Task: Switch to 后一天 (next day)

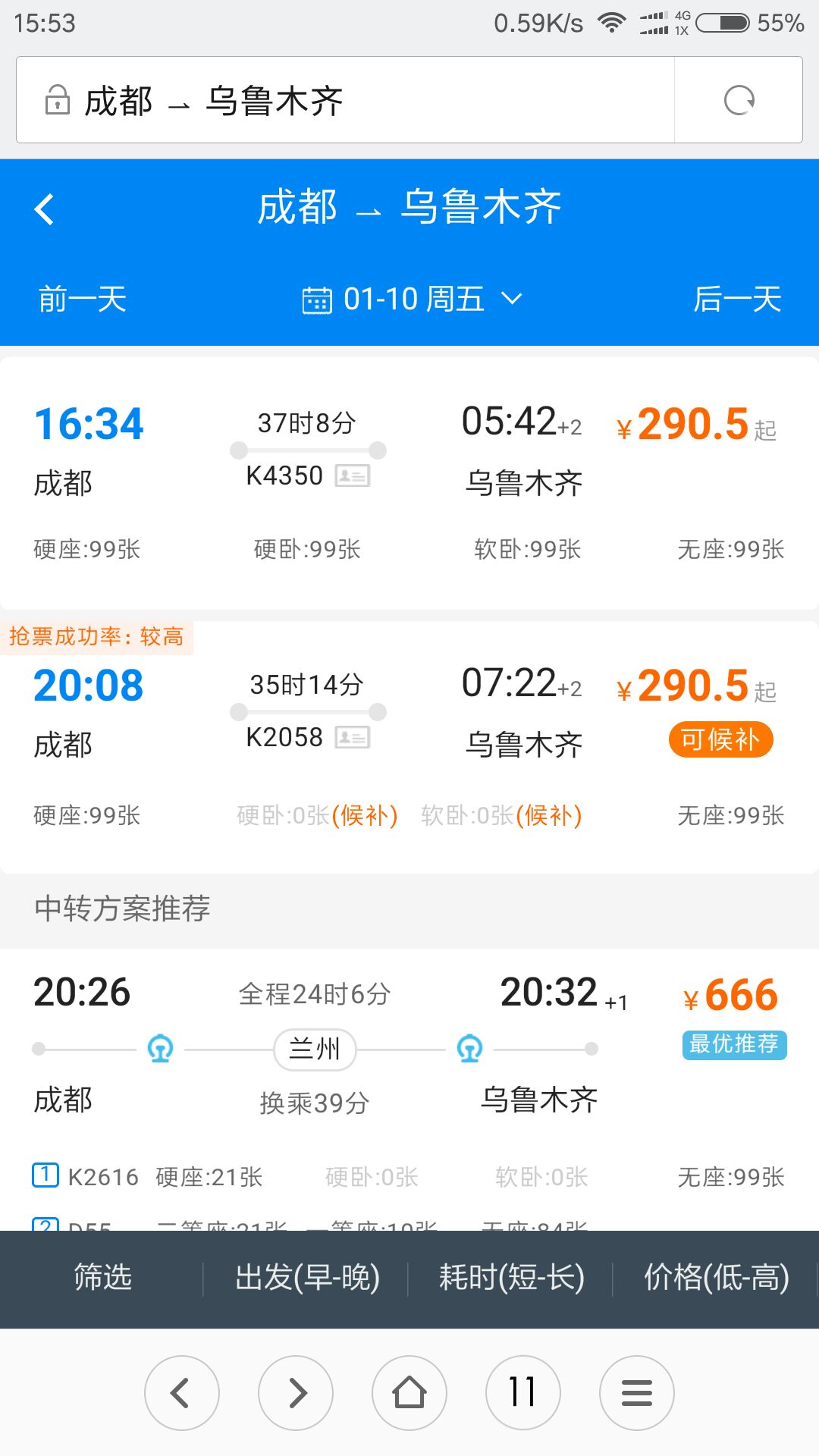Action: pyautogui.click(x=737, y=299)
